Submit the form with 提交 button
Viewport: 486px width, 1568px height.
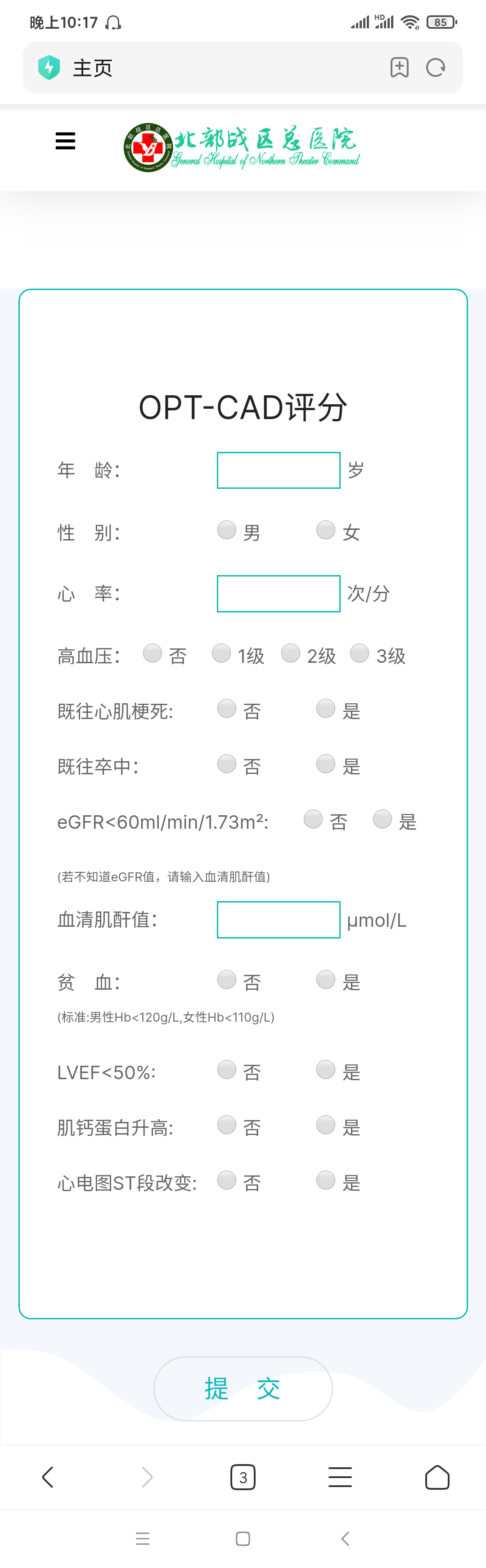pyautogui.click(x=243, y=1389)
